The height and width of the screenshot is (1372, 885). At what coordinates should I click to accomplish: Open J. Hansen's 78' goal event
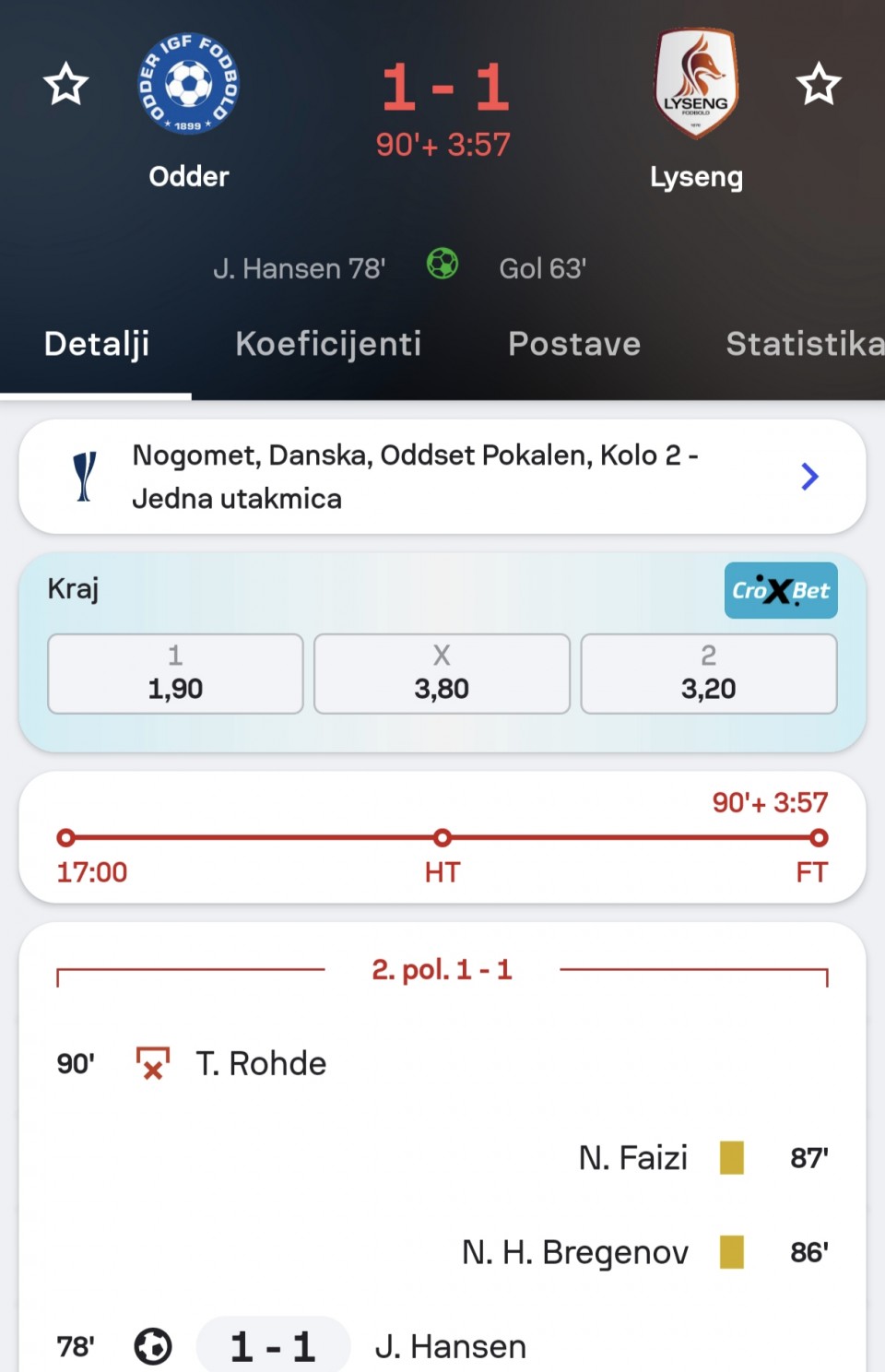coord(450,1346)
